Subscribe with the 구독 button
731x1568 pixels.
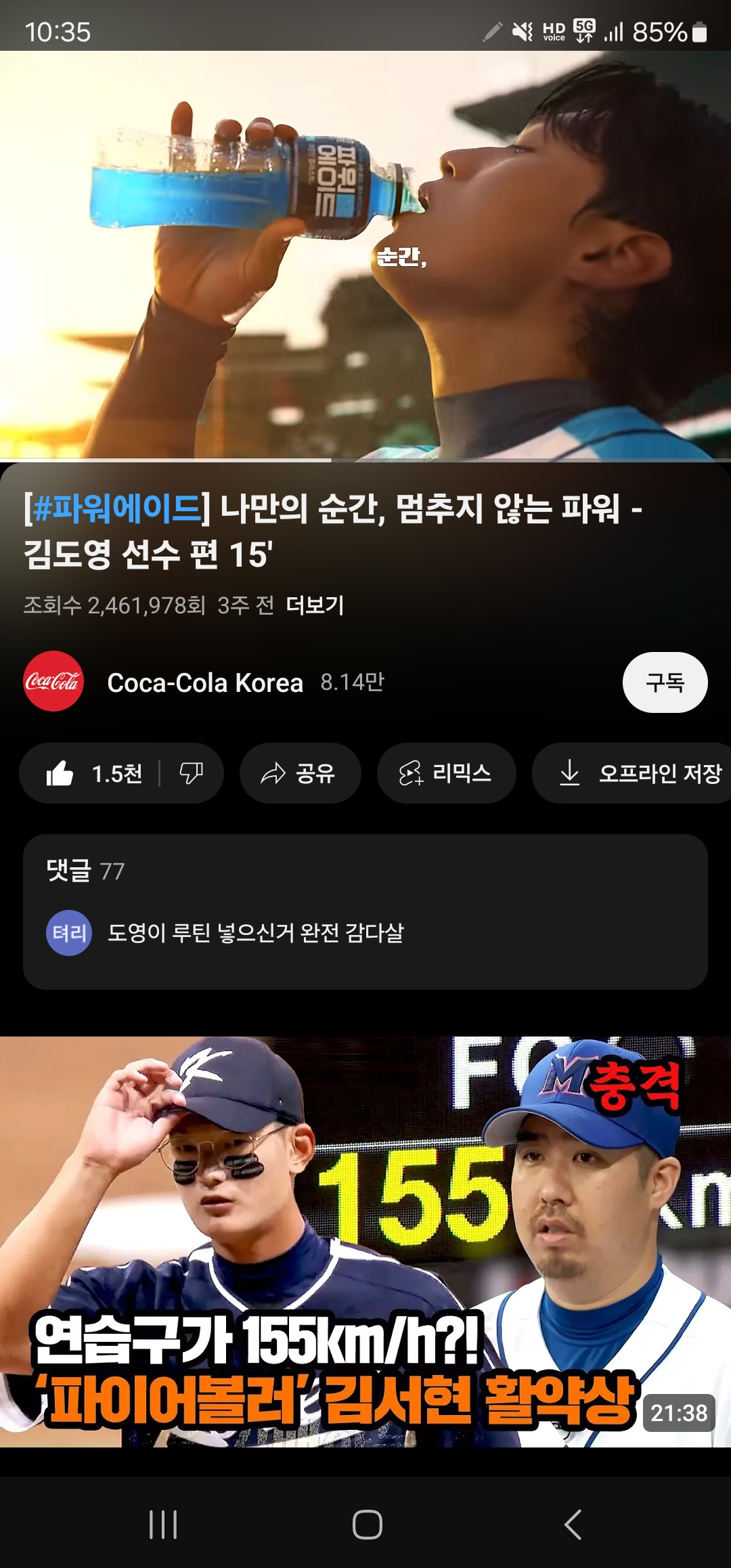665,682
